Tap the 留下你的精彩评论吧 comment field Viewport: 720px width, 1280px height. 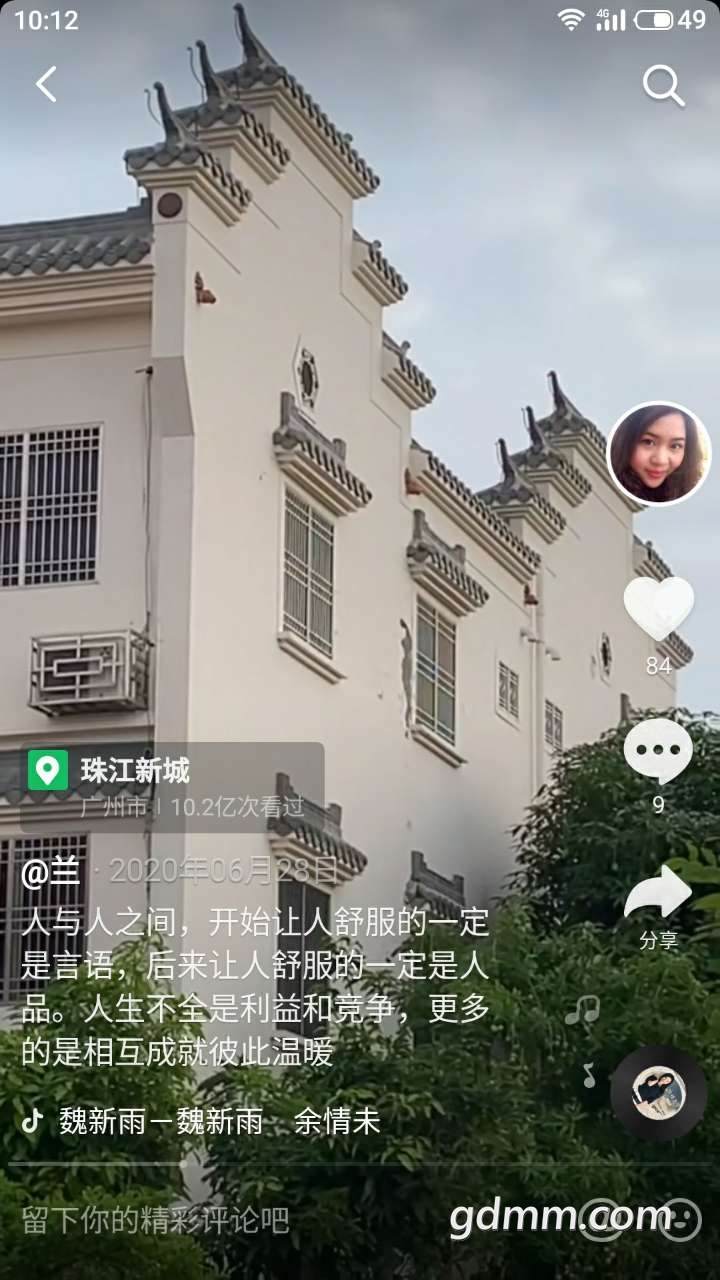pyautogui.click(x=156, y=1220)
